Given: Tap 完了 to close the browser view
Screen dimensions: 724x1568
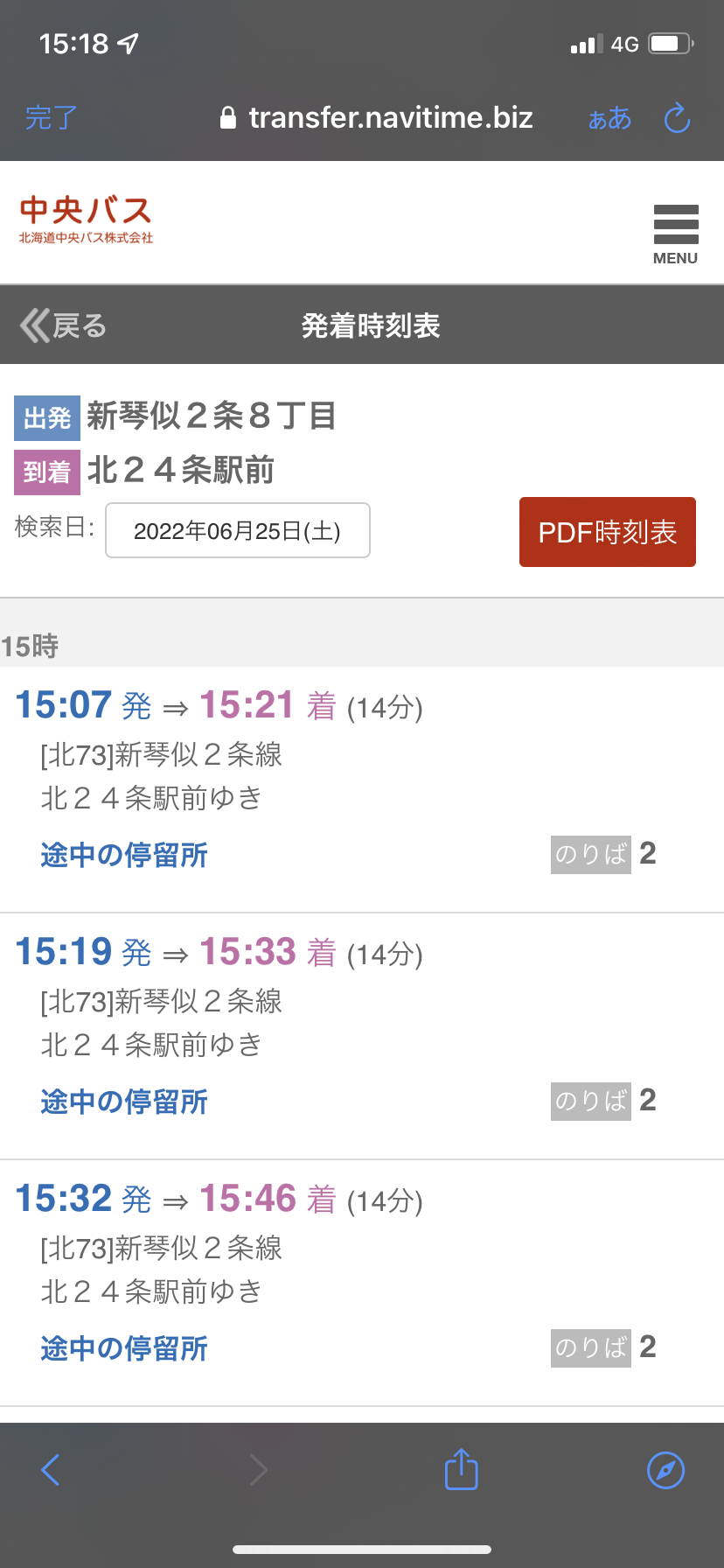Looking at the screenshot, I should pyautogui.click(x=52, y=117).
